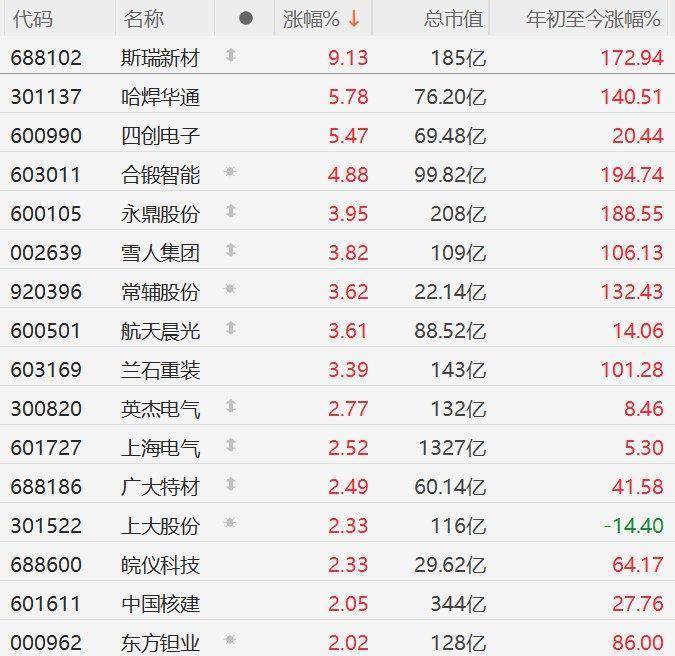
Task: Open stock 永鼎股份 600105
Action: (x=159, y=214)
